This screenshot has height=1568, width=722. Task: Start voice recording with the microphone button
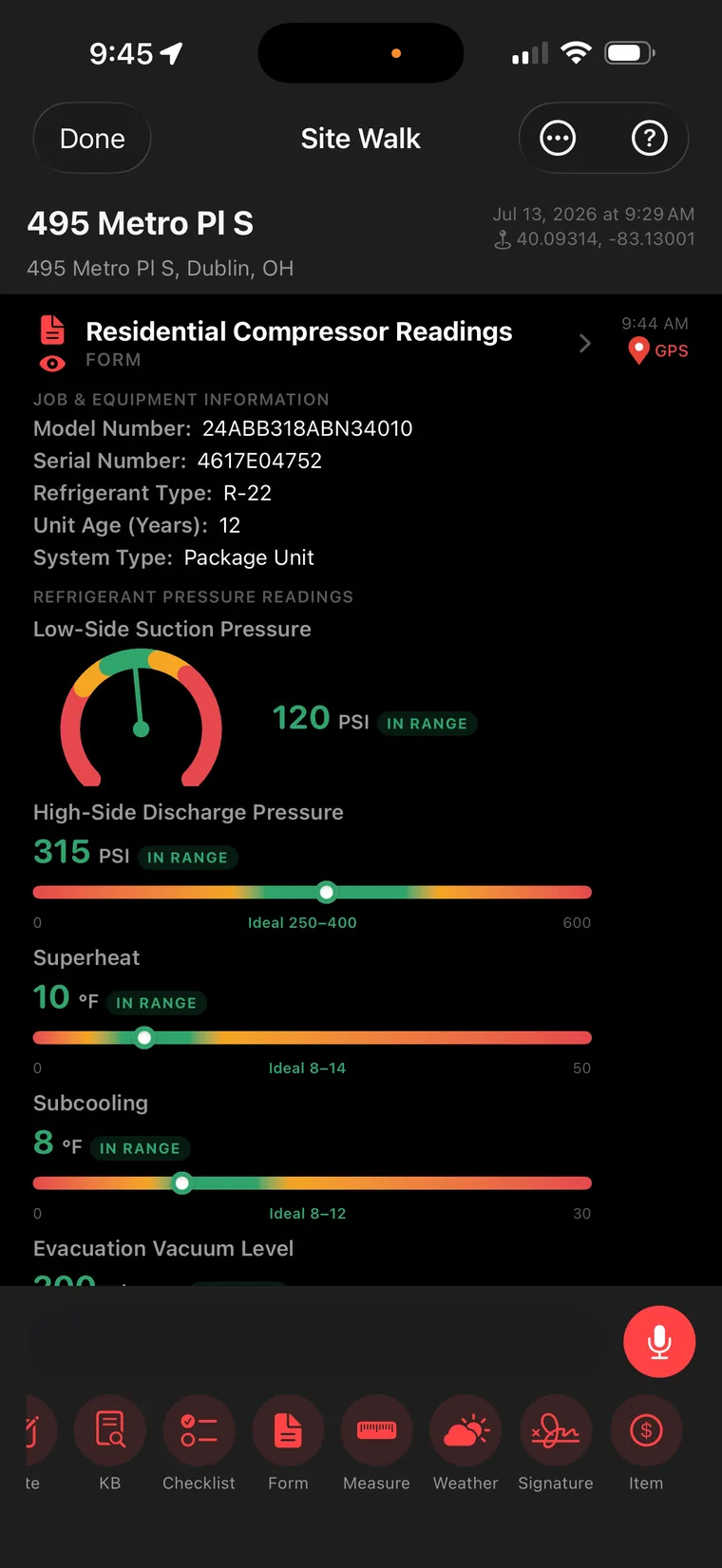659,1341
